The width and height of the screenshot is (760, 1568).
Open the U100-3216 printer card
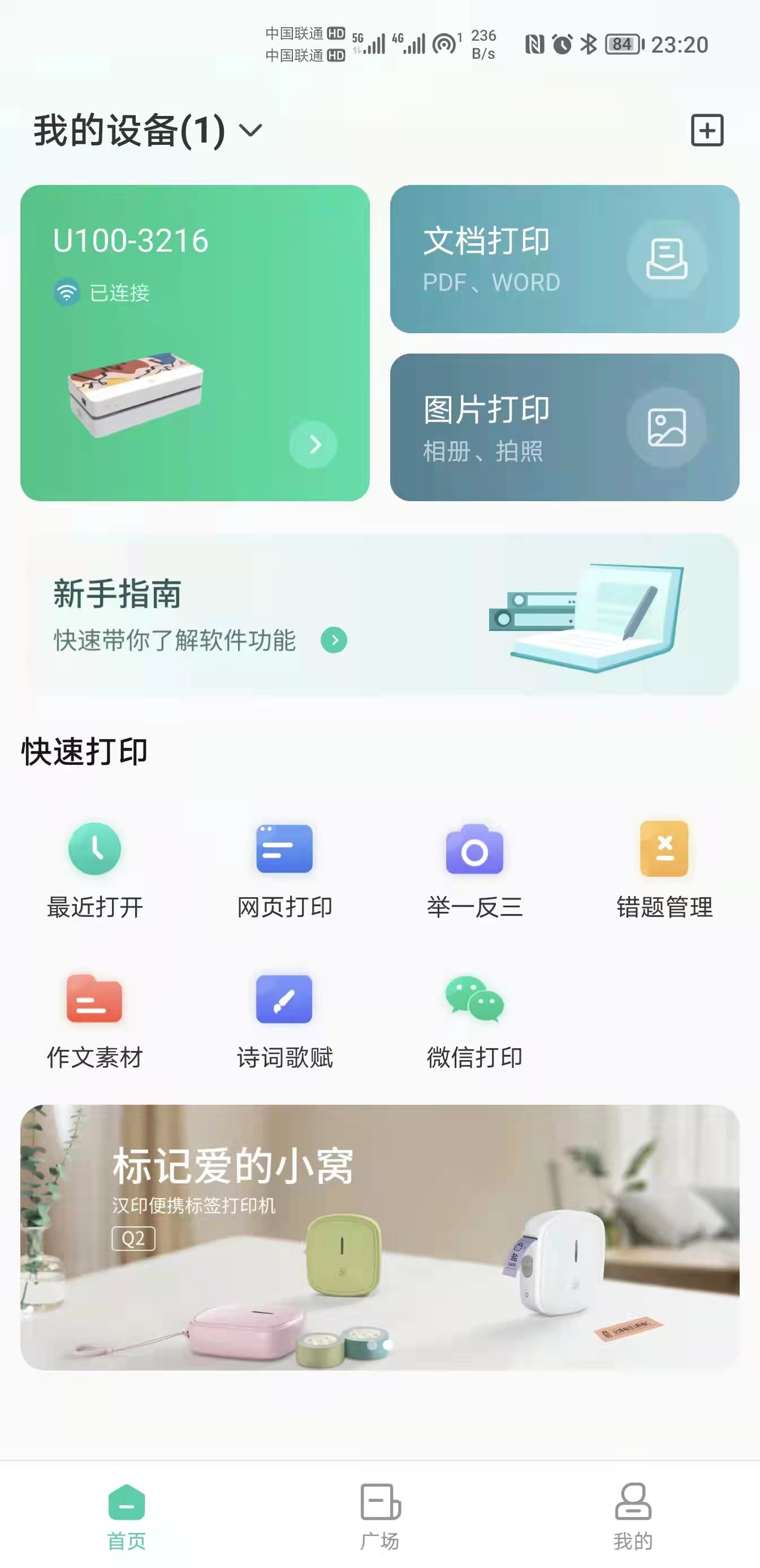tap(195, 343)
